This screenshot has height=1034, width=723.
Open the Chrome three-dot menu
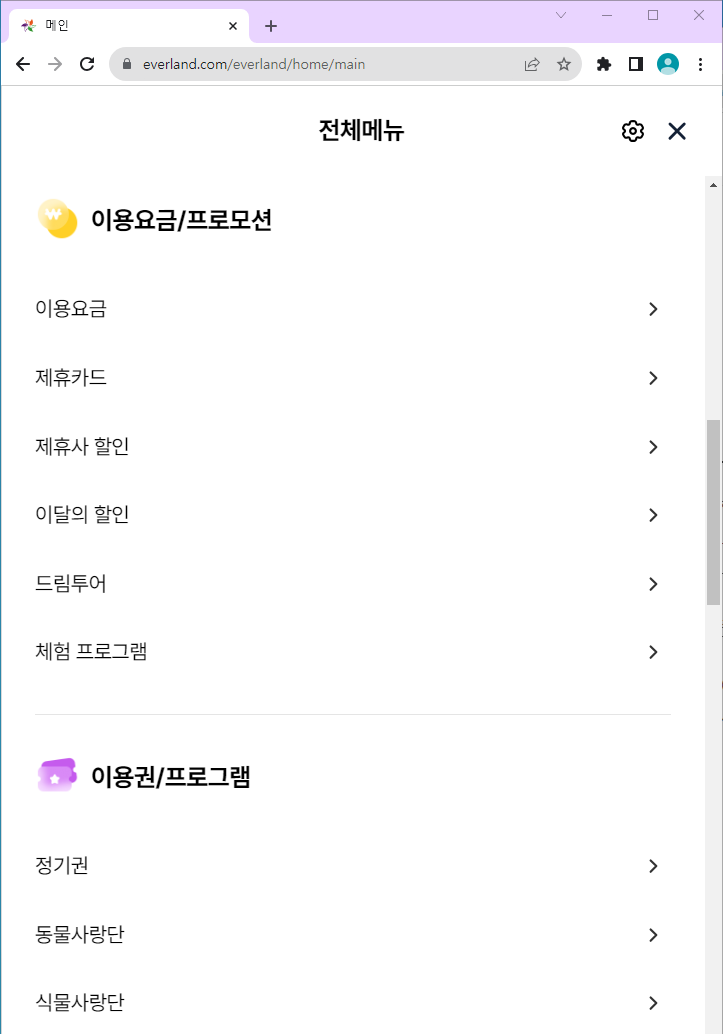[700, 63]
